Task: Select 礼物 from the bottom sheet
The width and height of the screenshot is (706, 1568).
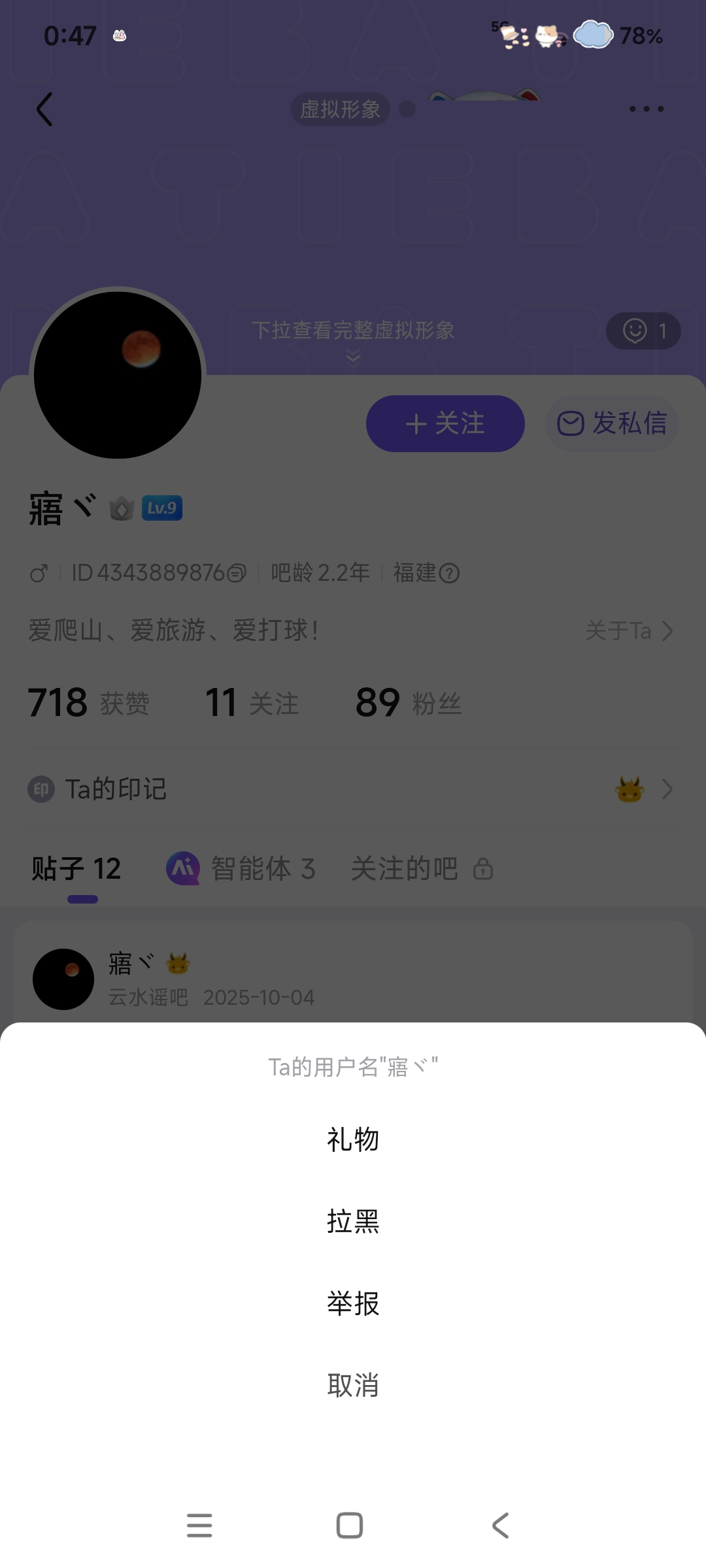Action: pos(353,1139)
